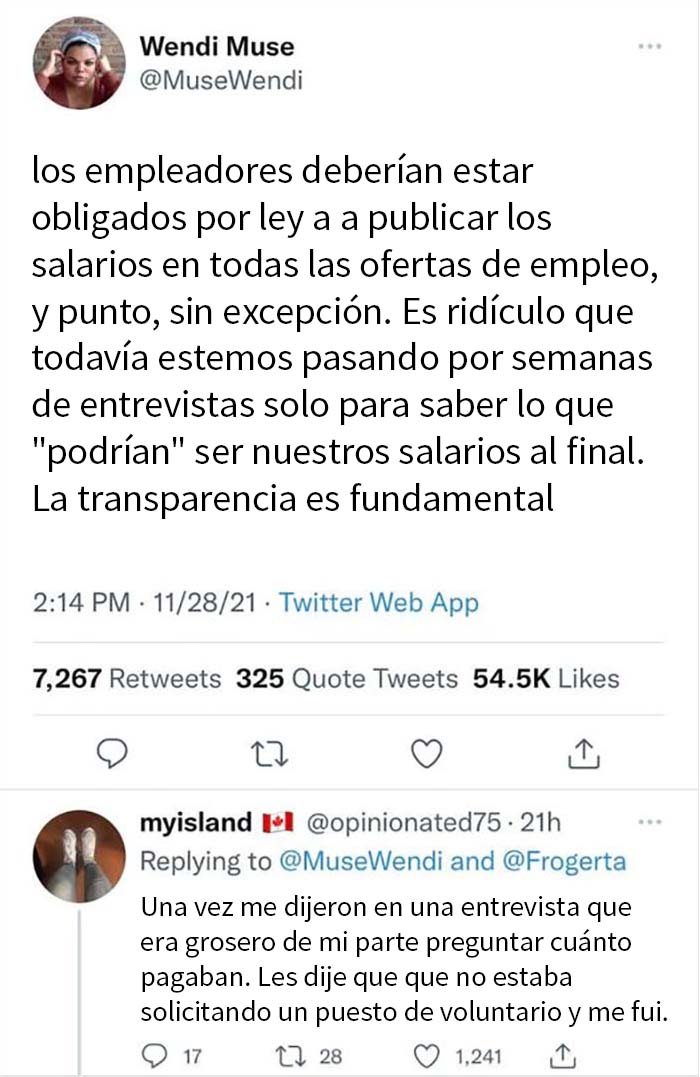Tap the Twitter Web App link
This screenshot has width=700, height=1077.
click(378, 603)
